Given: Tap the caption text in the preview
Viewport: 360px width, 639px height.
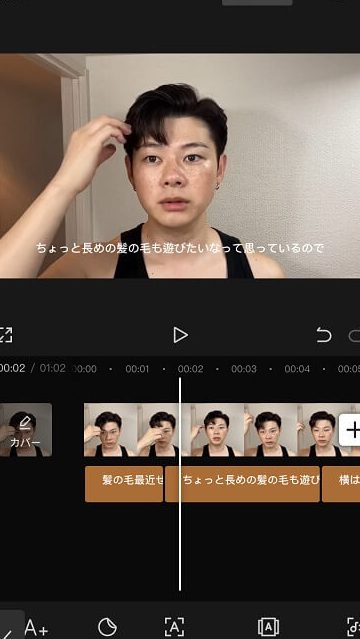Looking at the screenshot, I should pos(180,248).
